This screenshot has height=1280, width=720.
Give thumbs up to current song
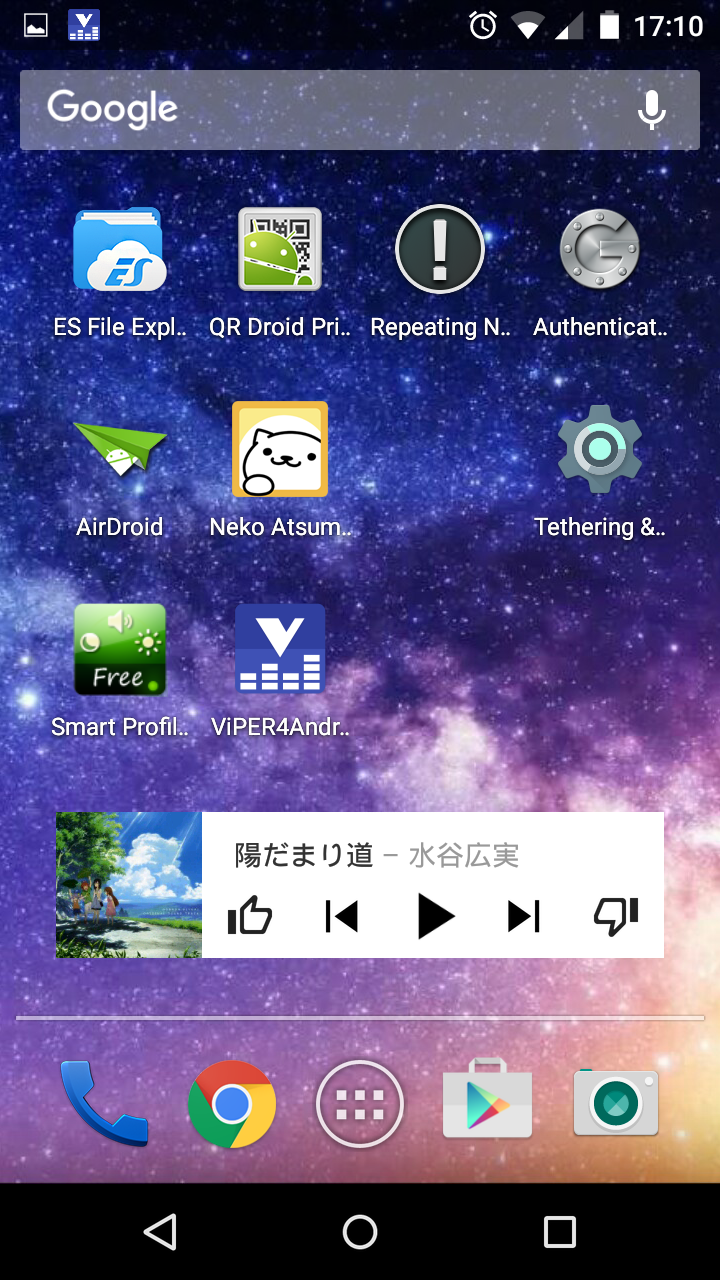[x=250, y=916]
